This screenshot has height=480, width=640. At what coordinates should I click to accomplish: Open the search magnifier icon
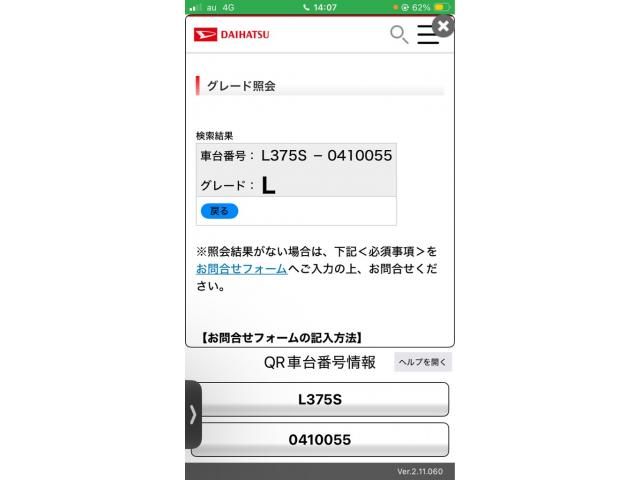click(398, 35)
